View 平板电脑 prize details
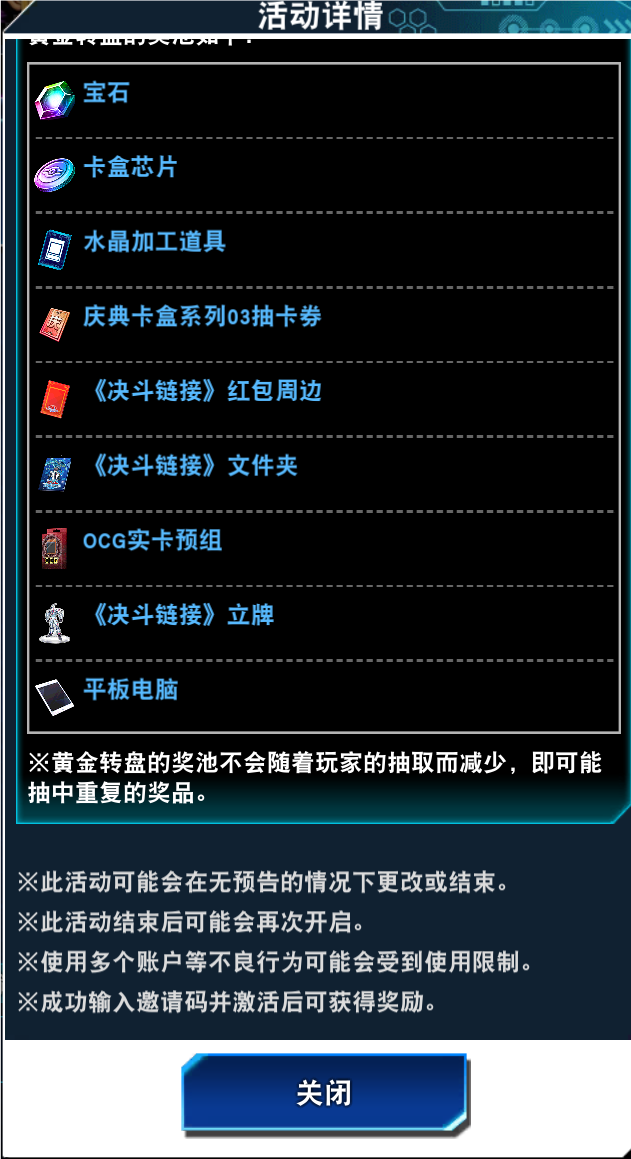This screenshot has height=1159, width=631. (x=131, y=690)
